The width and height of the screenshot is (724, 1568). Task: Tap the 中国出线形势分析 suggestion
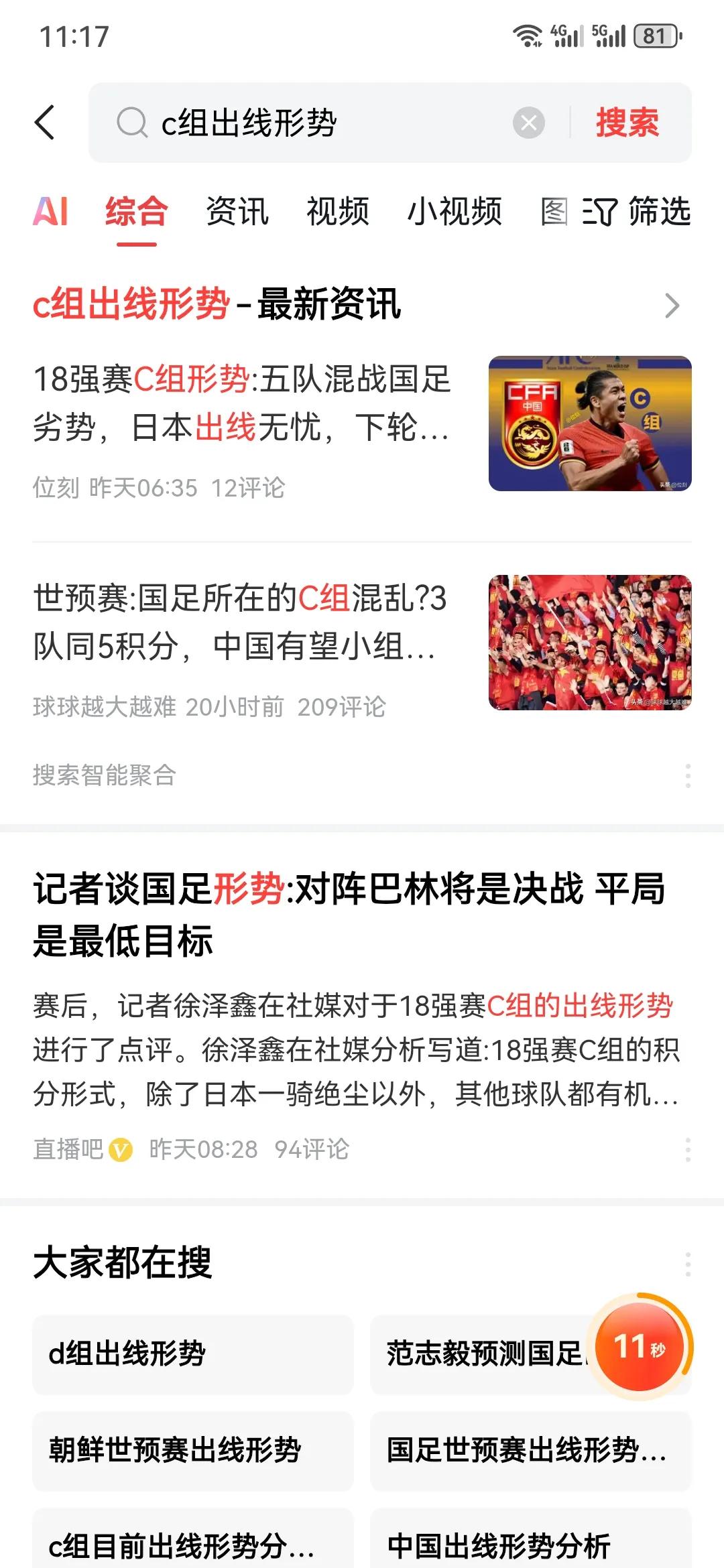(x=530, y=1545)
